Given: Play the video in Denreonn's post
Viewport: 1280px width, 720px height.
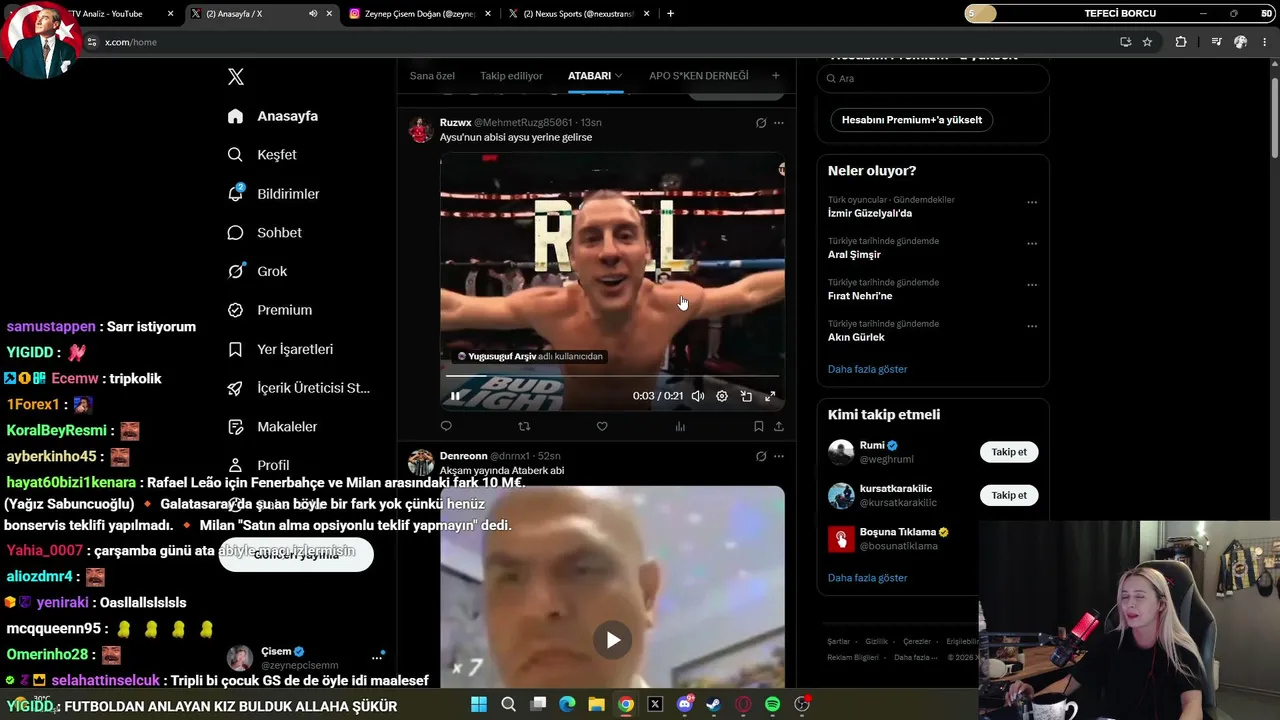Looking at the screenshot, I should 612,640.
